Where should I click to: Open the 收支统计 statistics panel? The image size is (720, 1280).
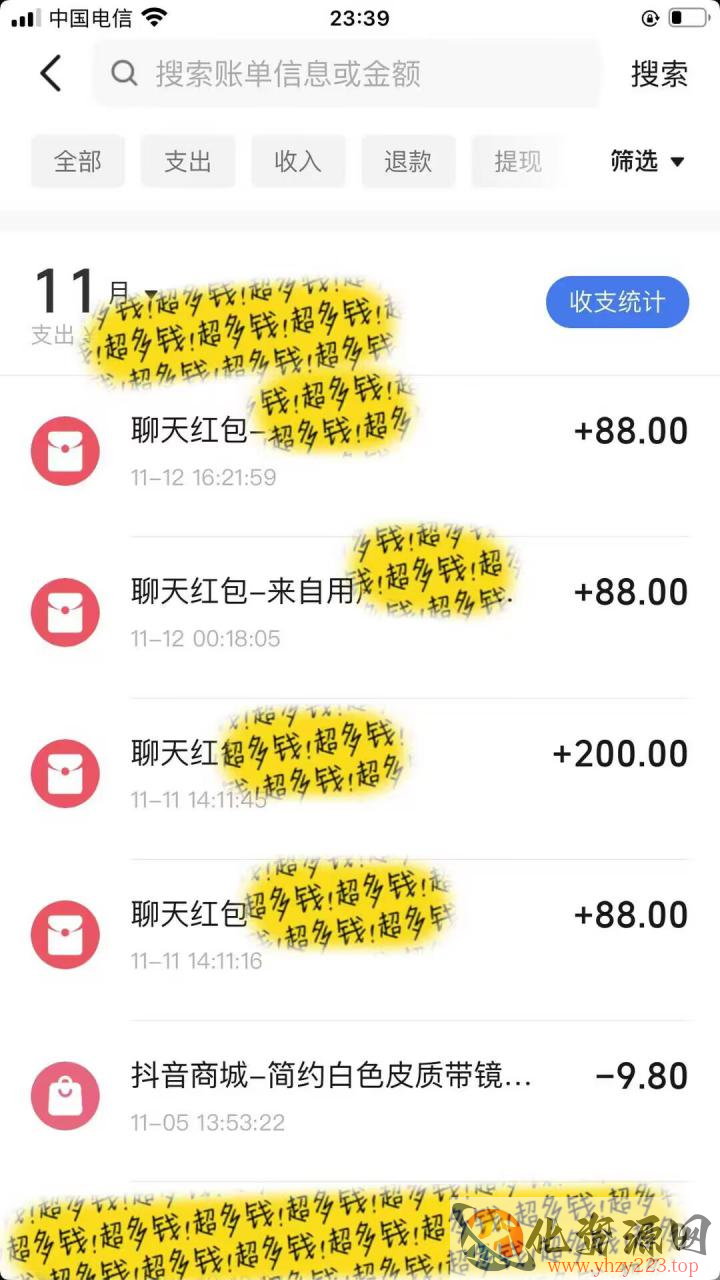[x=617, y=302]
